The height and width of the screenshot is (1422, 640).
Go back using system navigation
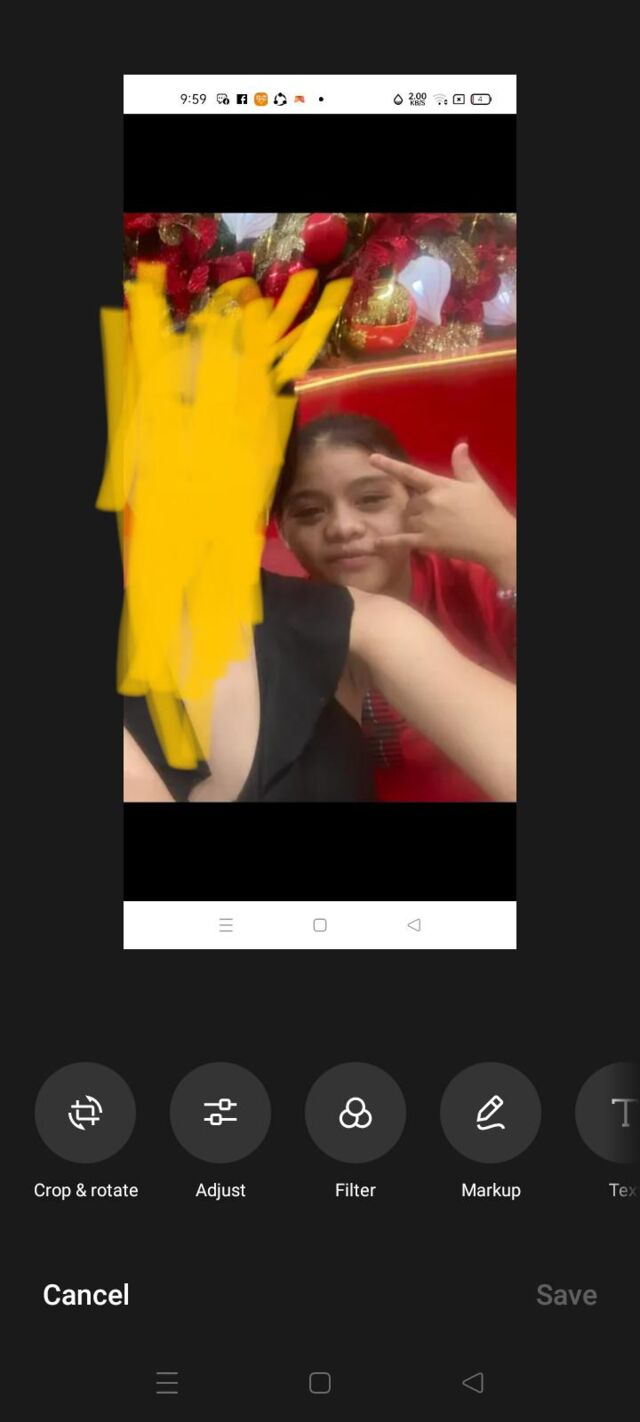[x=472, y=1382]
